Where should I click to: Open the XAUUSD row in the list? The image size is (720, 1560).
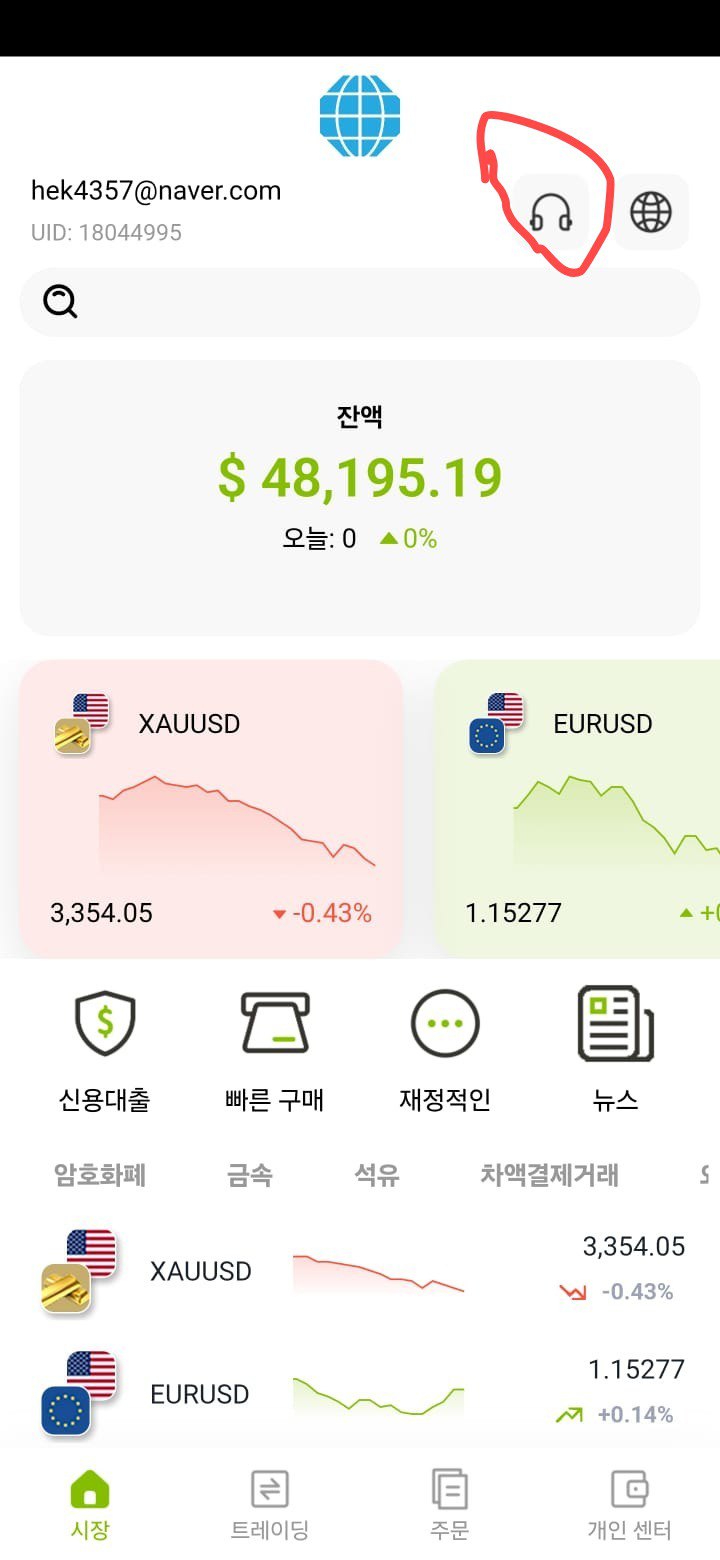click(360, 1272)
